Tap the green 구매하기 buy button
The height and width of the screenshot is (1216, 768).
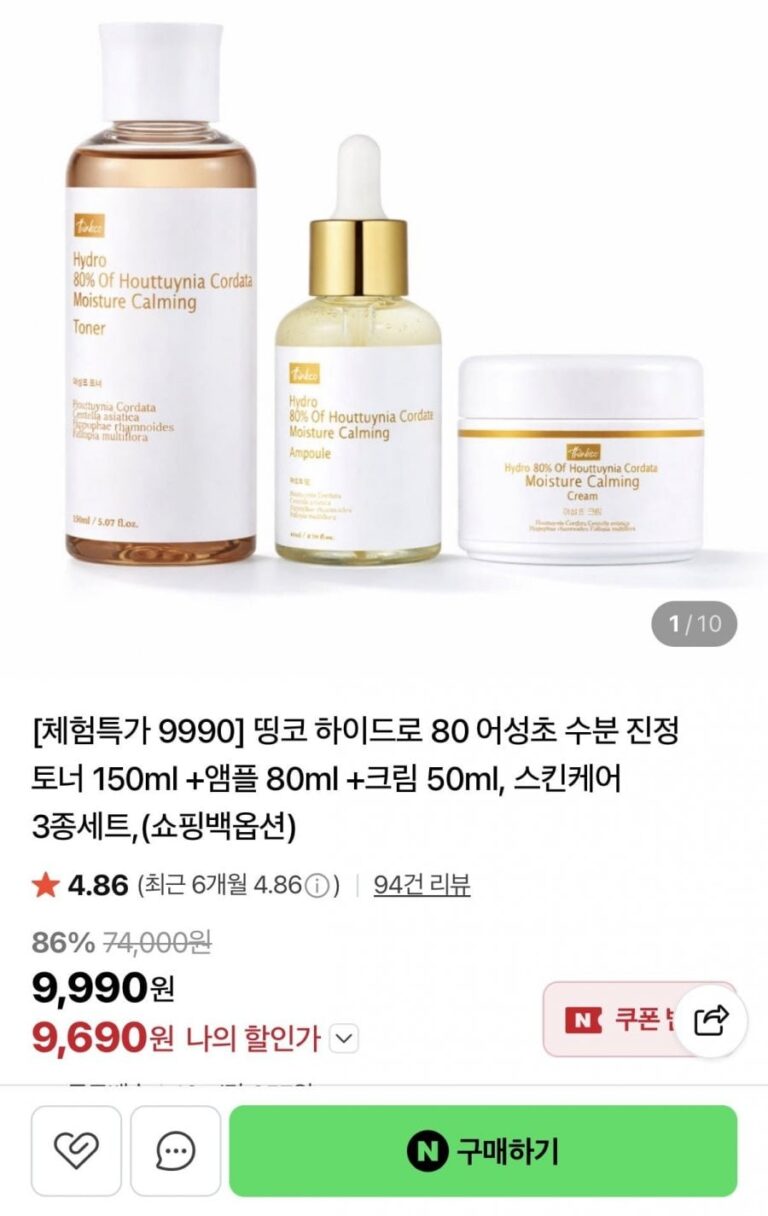tap(483, 1151)
